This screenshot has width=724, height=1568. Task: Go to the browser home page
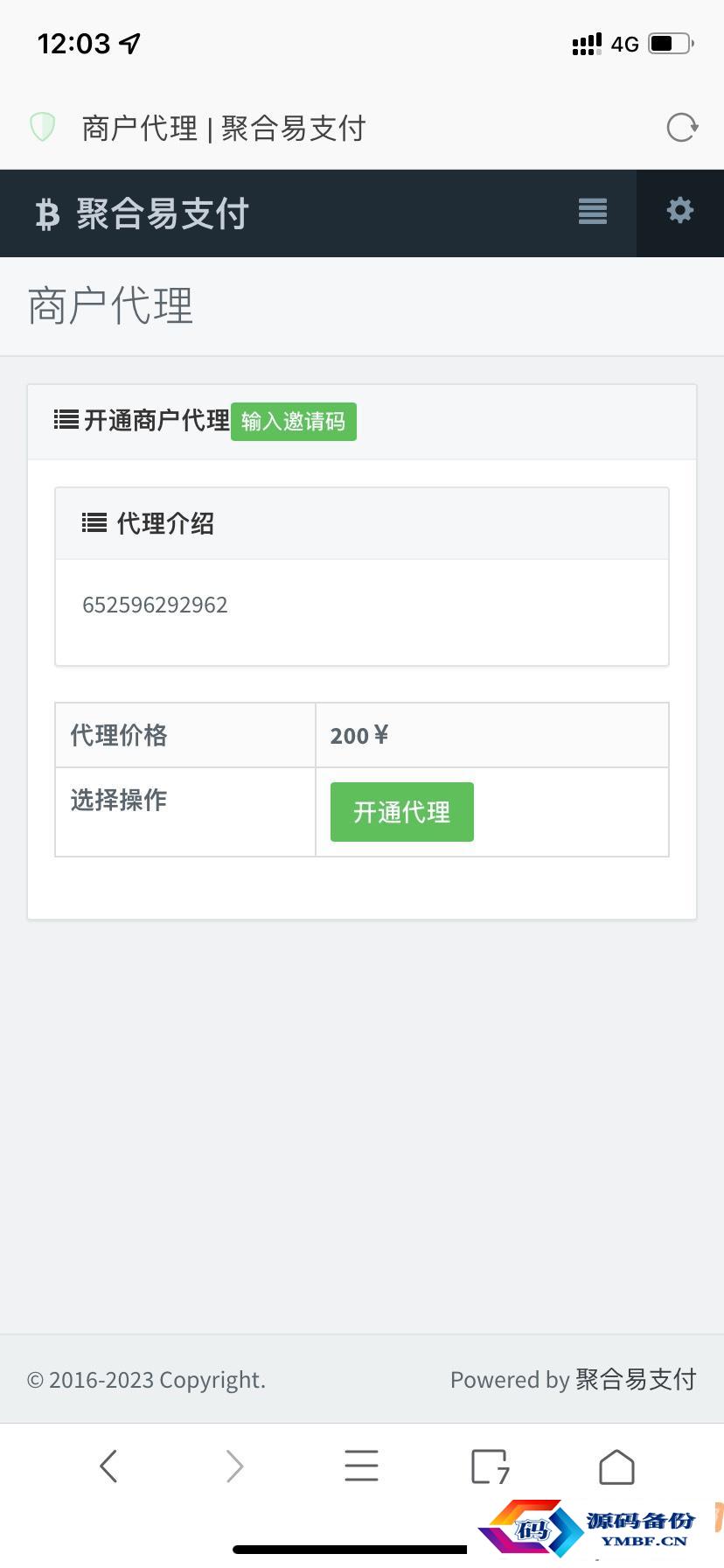(616, 1466)
